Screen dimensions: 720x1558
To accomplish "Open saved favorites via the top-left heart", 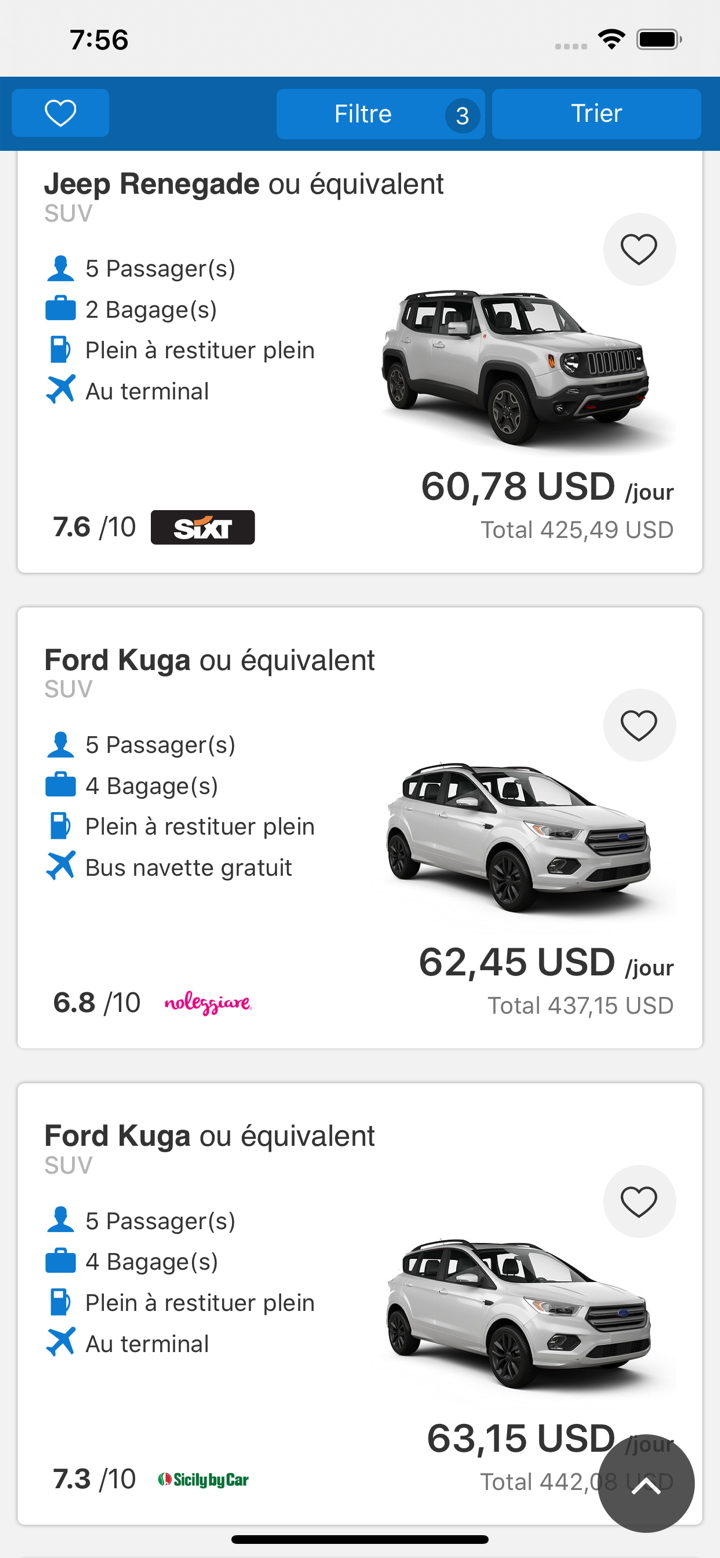I will tap(60, 113).
